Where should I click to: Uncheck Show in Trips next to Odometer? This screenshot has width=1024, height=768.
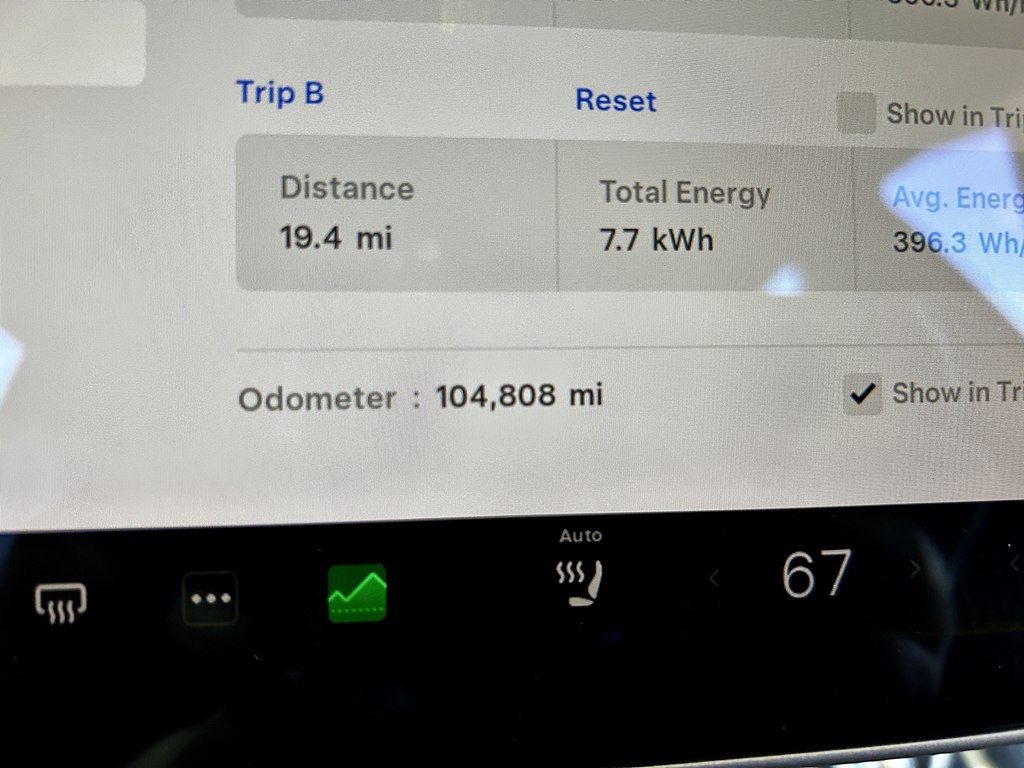pos(861,395)
